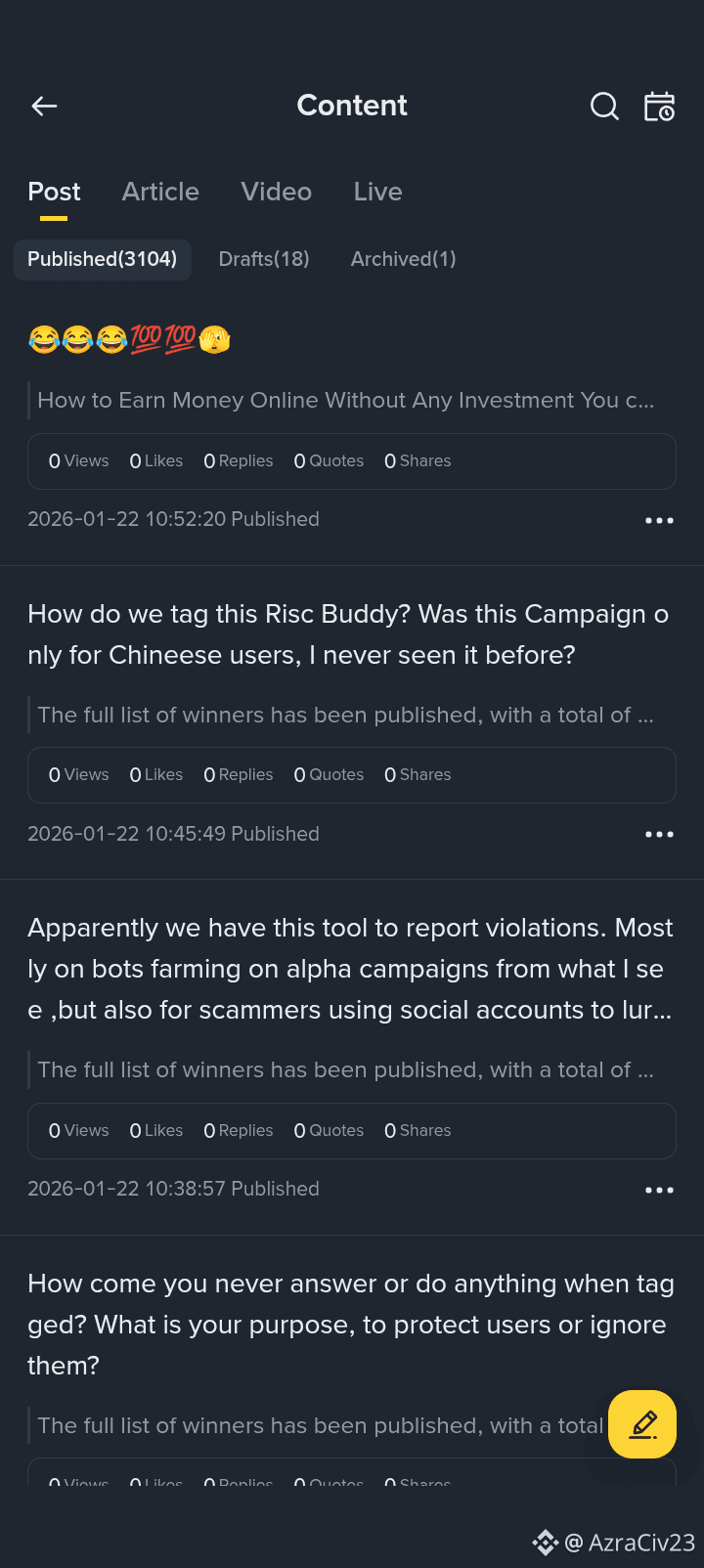704x1568 pixels.
Task: Open the emoji post quoting Earn Money Online
Action: point(129,340)
